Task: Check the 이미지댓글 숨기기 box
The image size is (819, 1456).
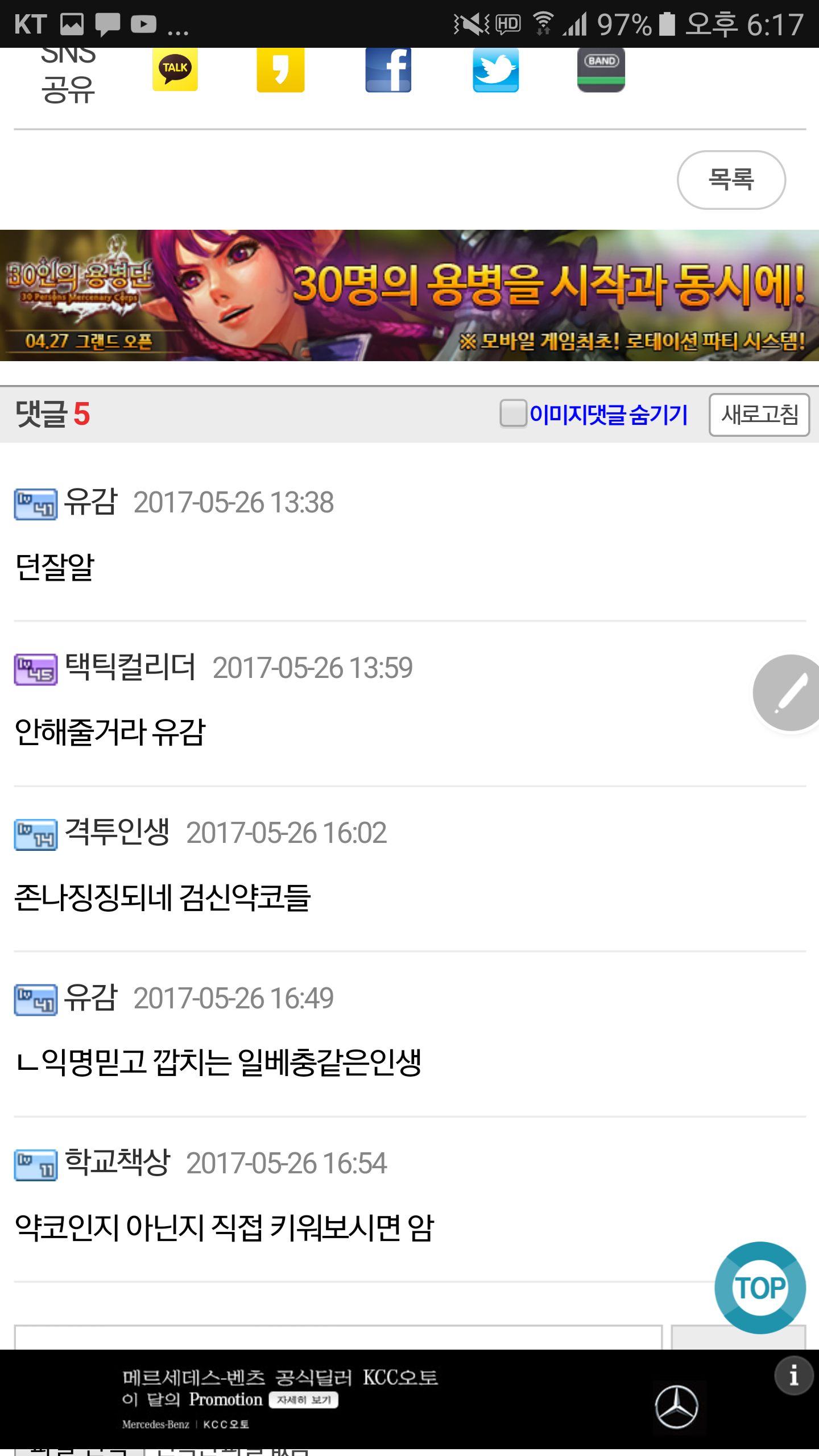Action: click(513, 413)
